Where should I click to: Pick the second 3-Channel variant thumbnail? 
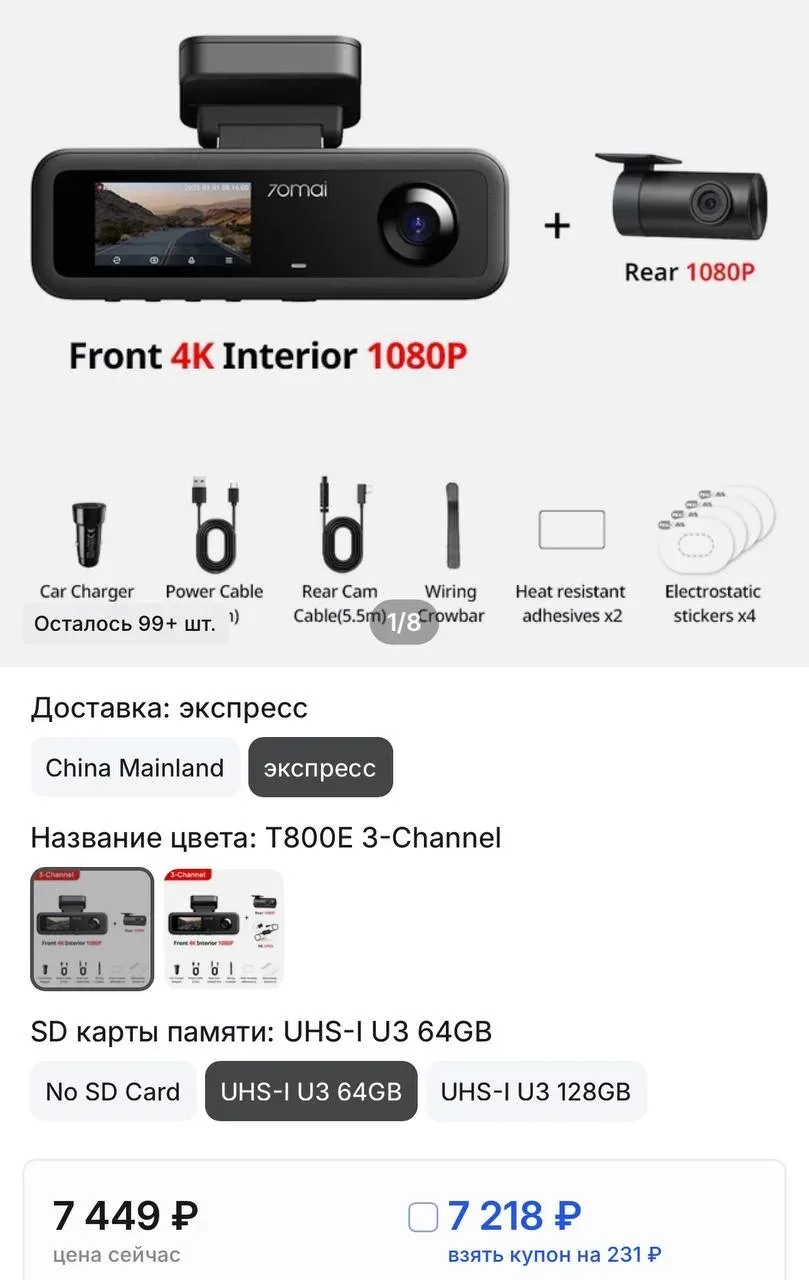tap(224, 930)
